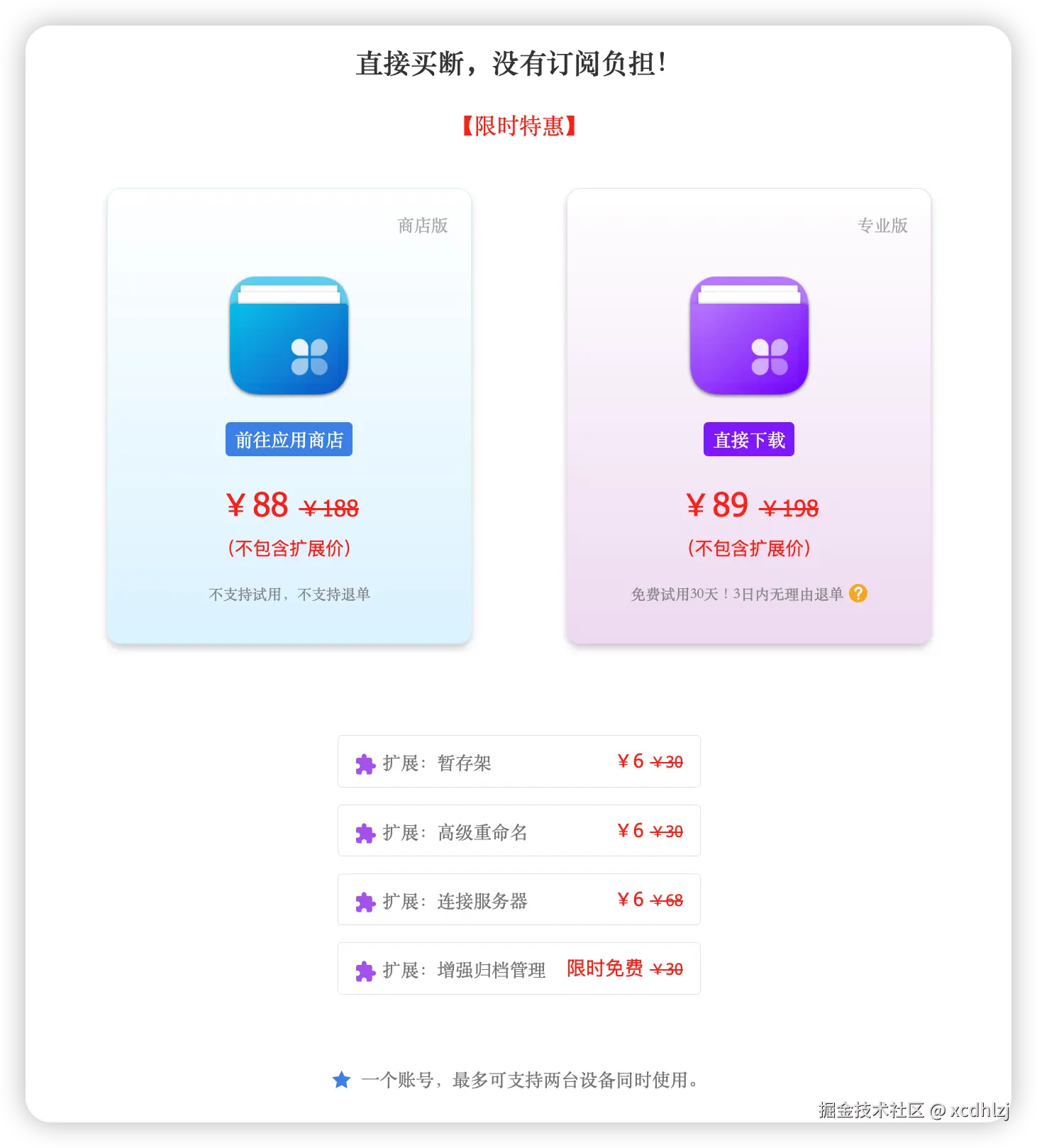The height and width of the screenshot is (1148, 1037).
Task: Select the 高级重命名 extension row
Action: coord(518,831)
